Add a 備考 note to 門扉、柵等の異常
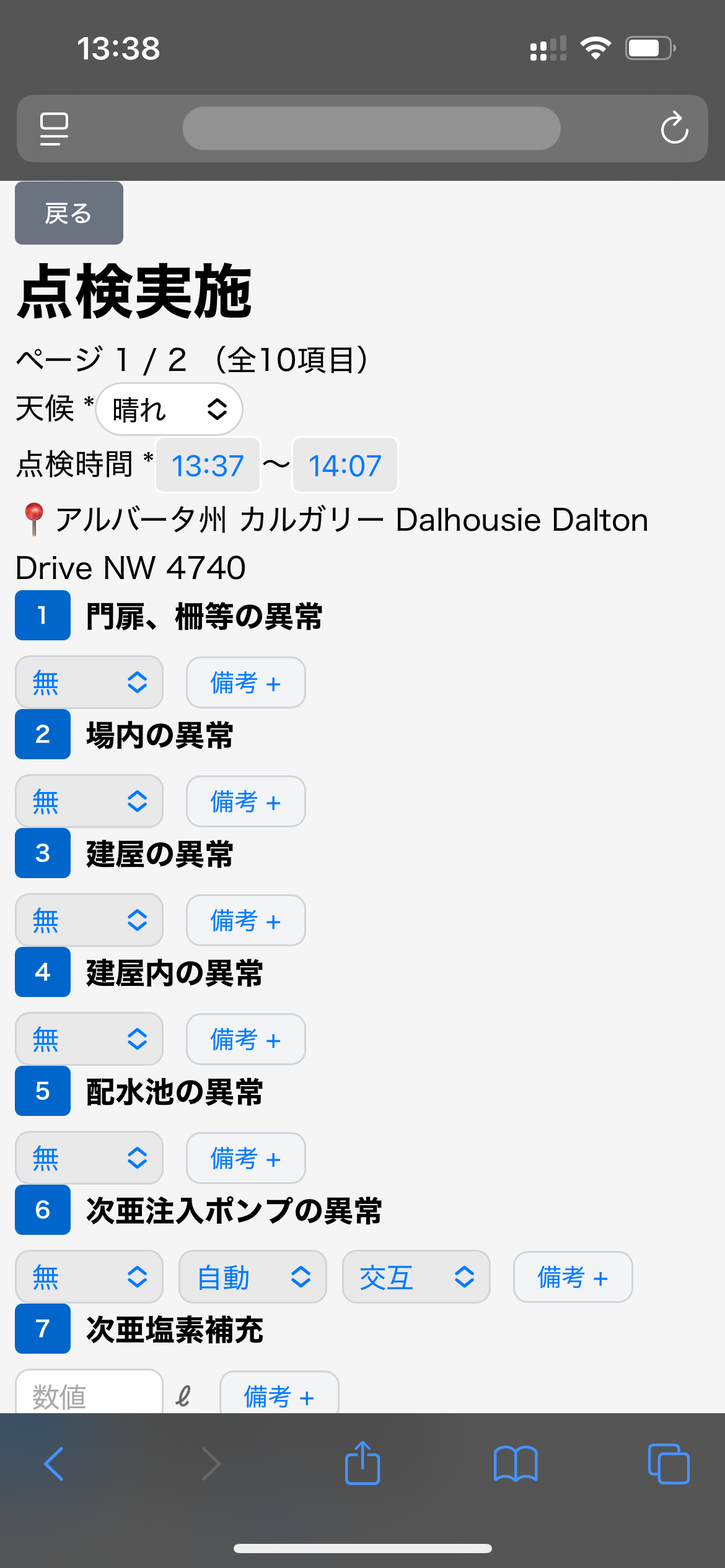The image size is (725, 1568). pyautogui.click(x=245, y=682)
